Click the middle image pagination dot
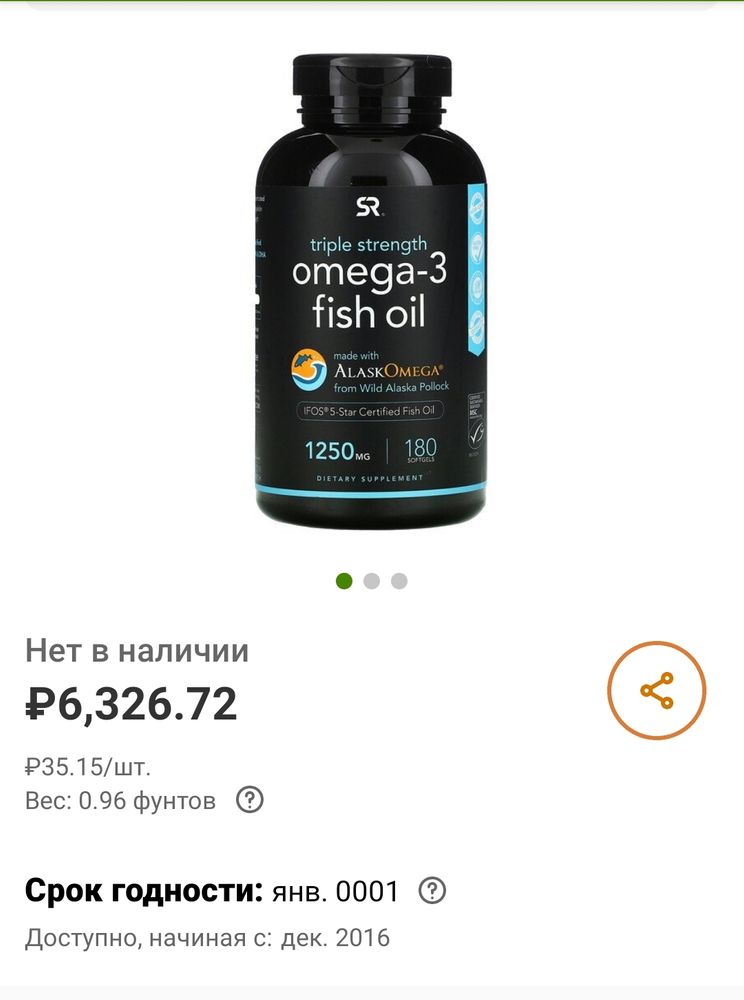Screen dimensions: 744x1000 click(372, 578)
